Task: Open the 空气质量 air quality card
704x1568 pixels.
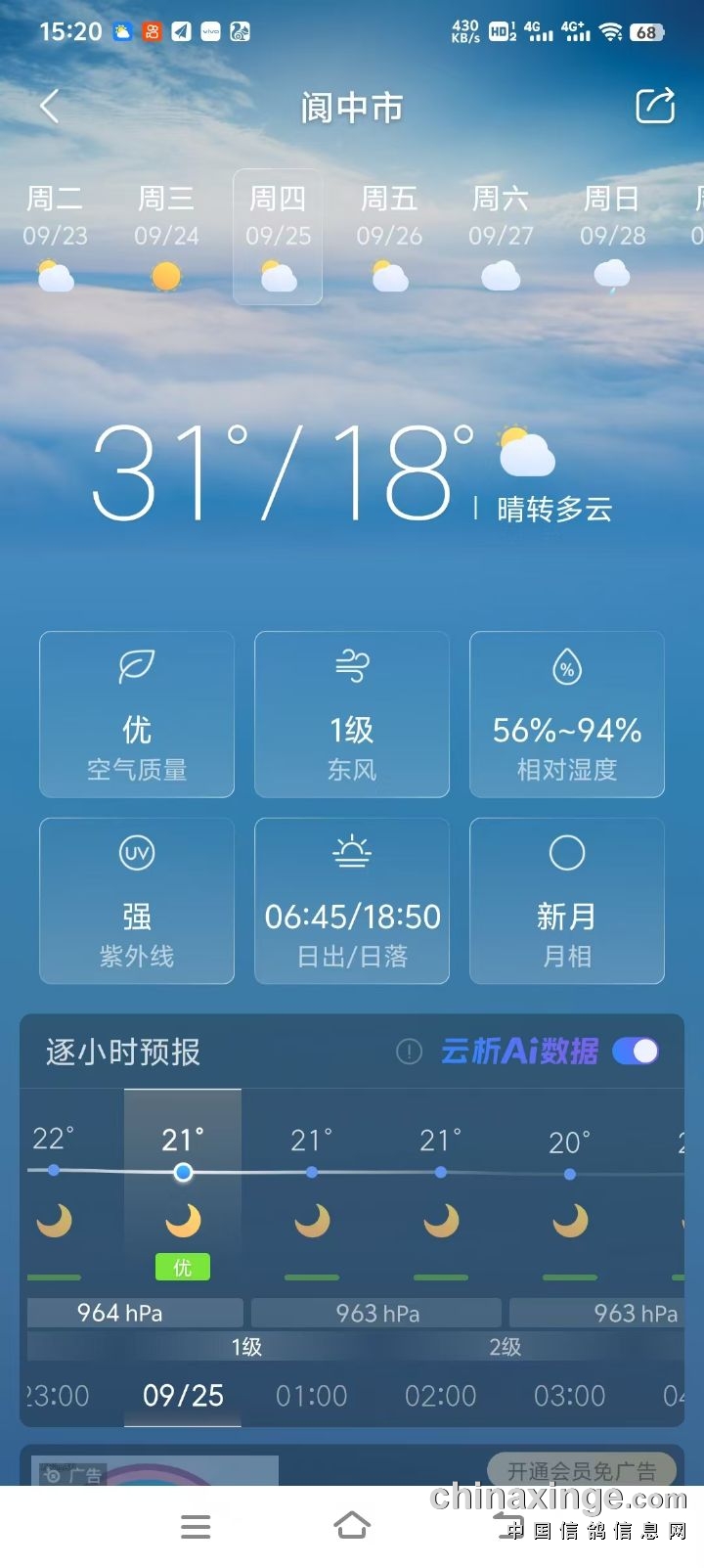Action: pyautogui.click(x=137, y=714)
